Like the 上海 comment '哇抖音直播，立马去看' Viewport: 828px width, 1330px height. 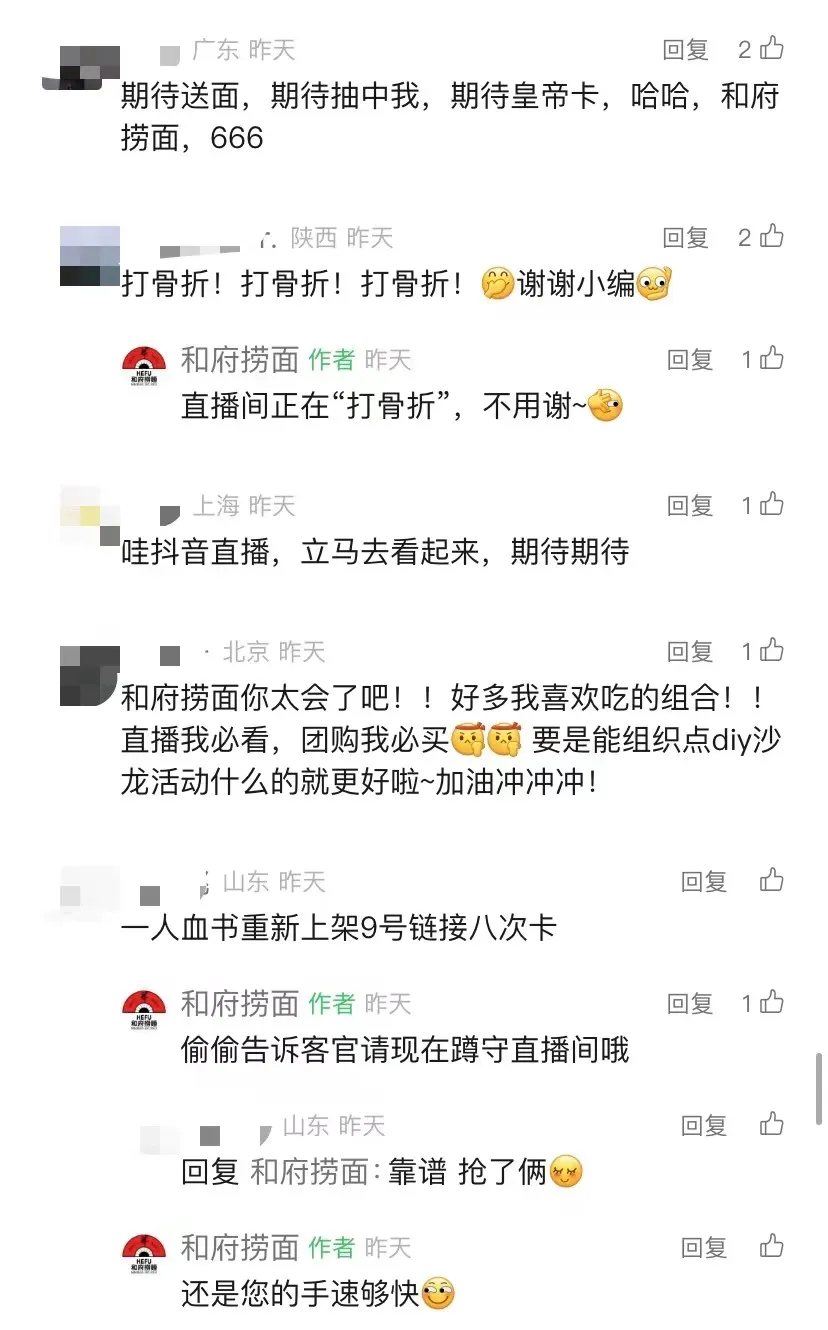tap(772, 505)
